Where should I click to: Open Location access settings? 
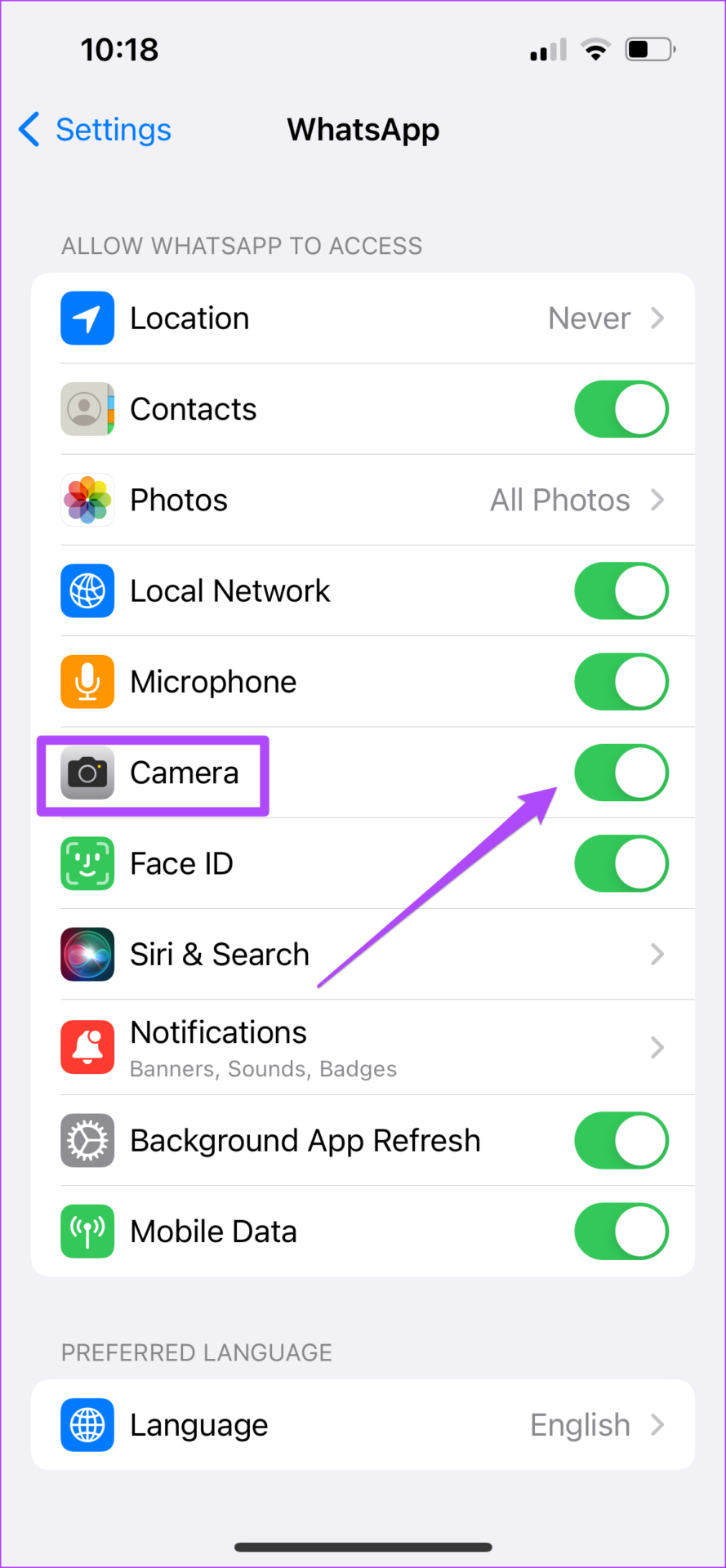(363, 318)
